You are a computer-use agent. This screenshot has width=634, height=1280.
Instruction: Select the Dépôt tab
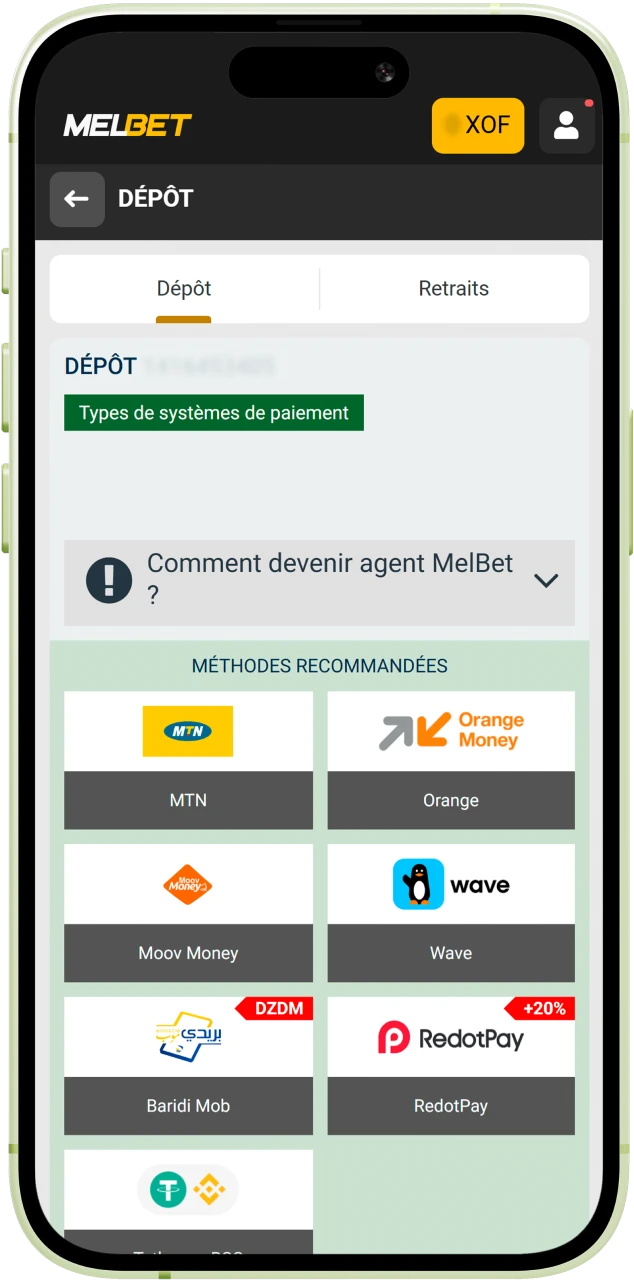[184, 288]
